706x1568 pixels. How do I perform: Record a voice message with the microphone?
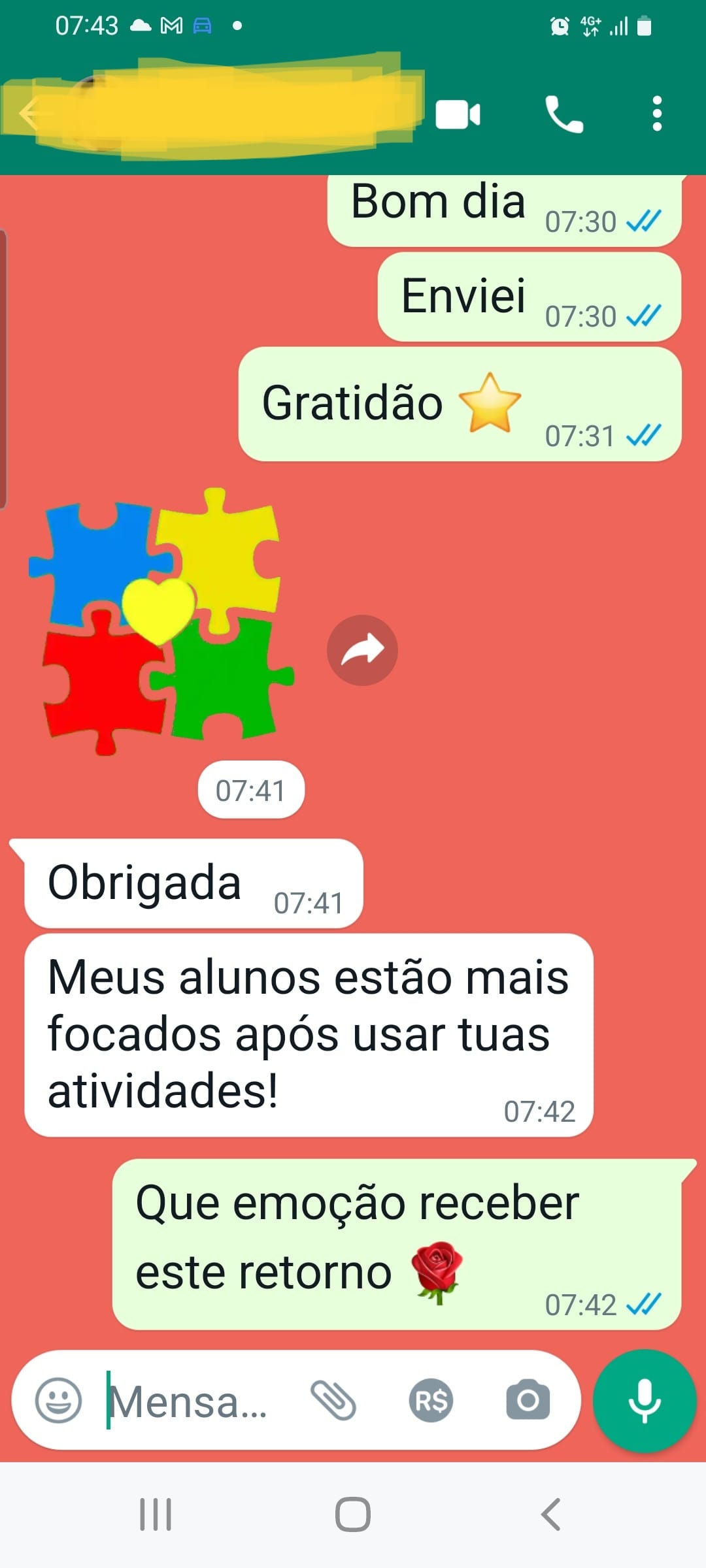tap(644, 1401)
